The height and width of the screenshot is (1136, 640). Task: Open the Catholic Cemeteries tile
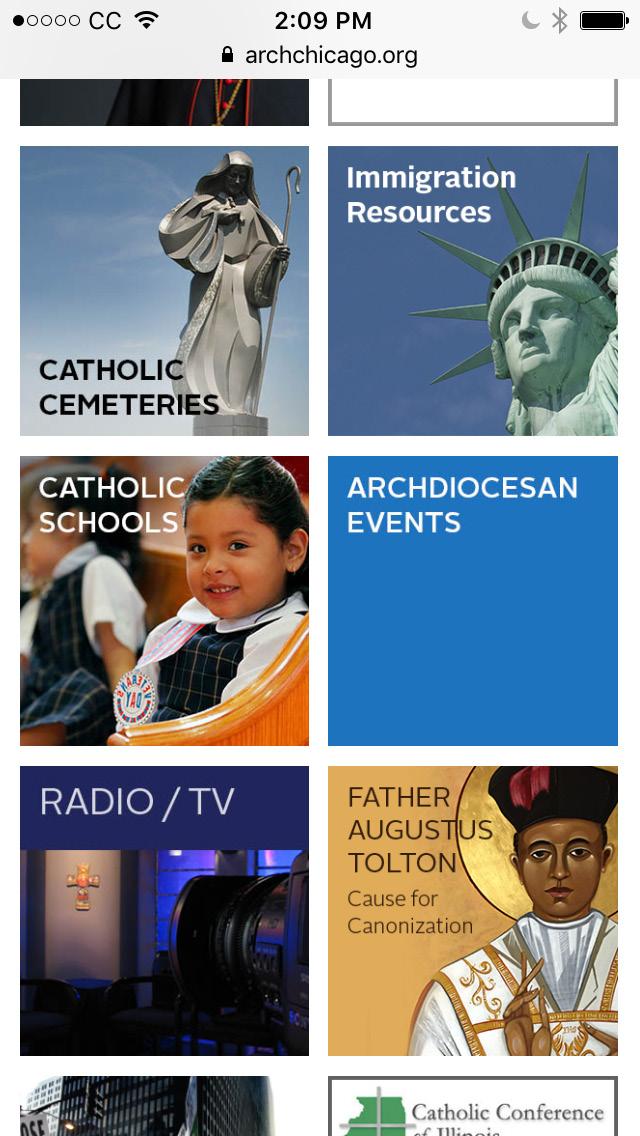(x=164, y=291)
